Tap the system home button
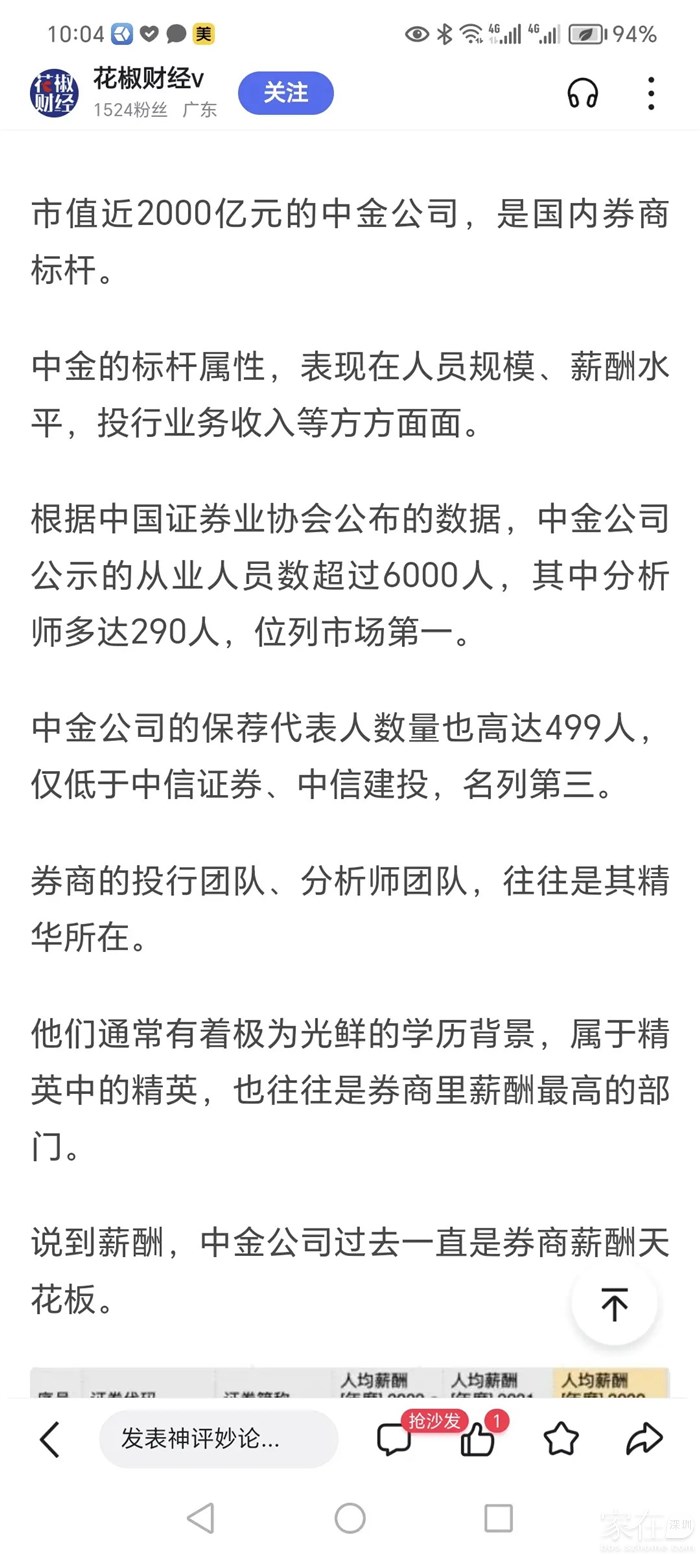700x1555 pixels. (x=350, y=1518)
